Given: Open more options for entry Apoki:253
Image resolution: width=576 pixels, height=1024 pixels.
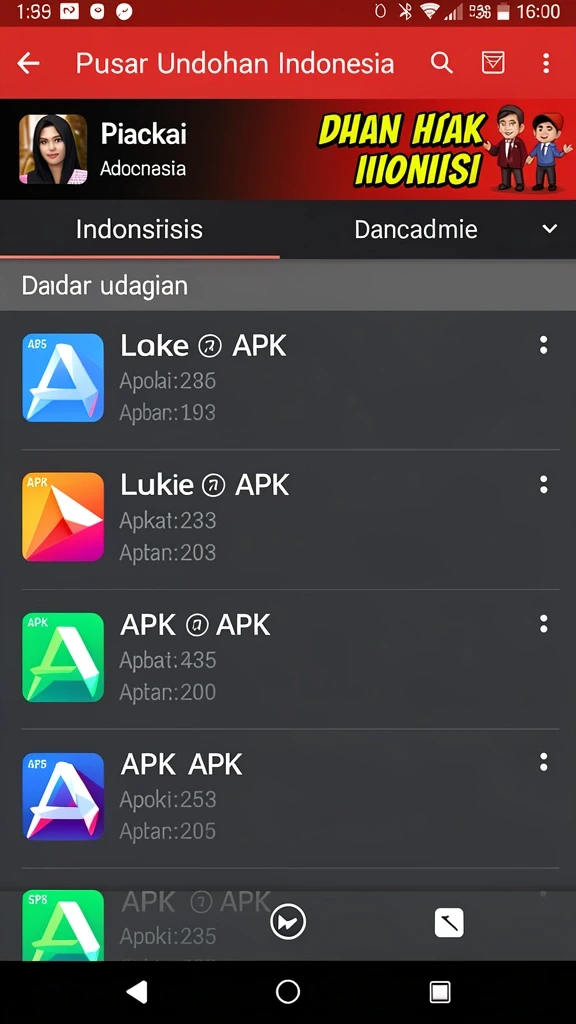Looking at the screenshot, I should [x=543, y=762].
